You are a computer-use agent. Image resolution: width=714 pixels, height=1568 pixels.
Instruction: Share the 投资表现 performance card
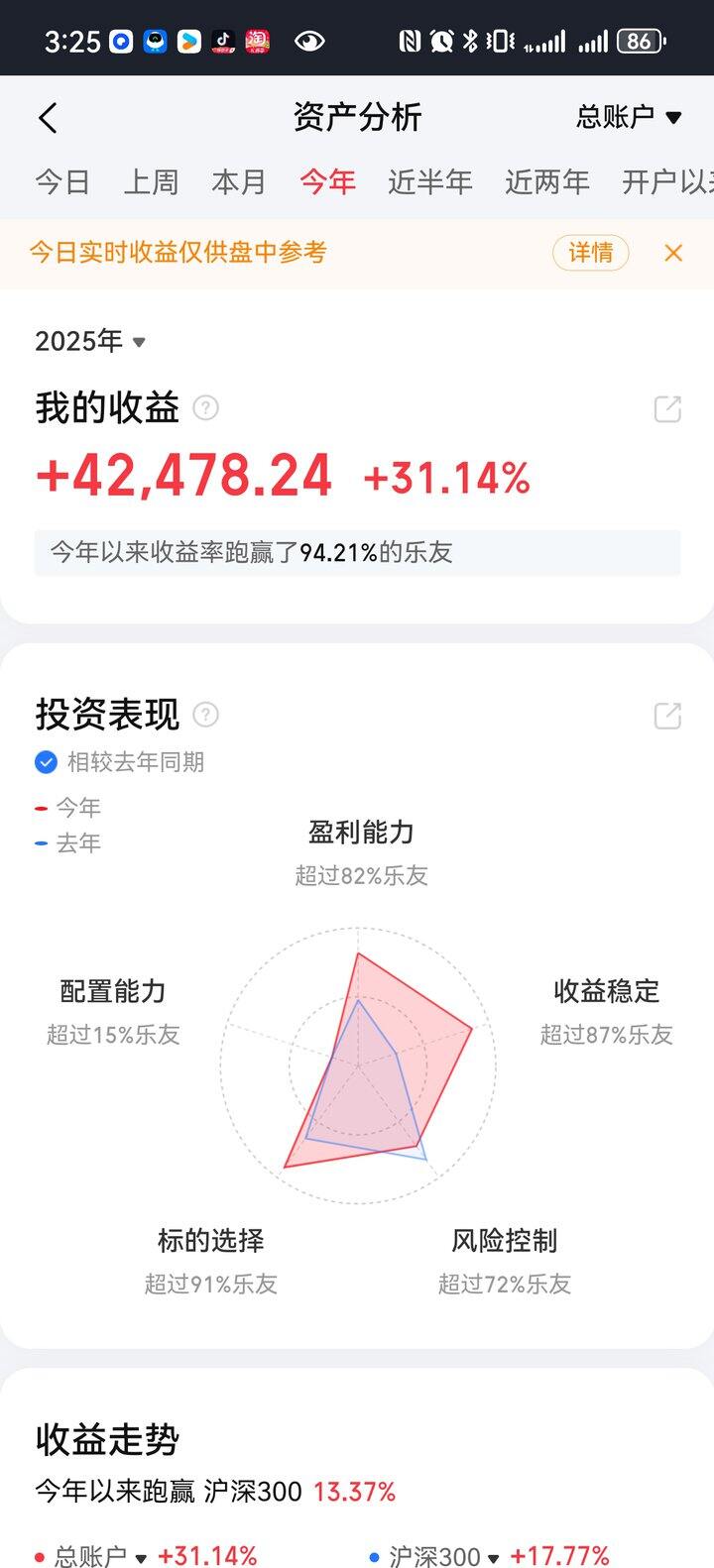668,714
